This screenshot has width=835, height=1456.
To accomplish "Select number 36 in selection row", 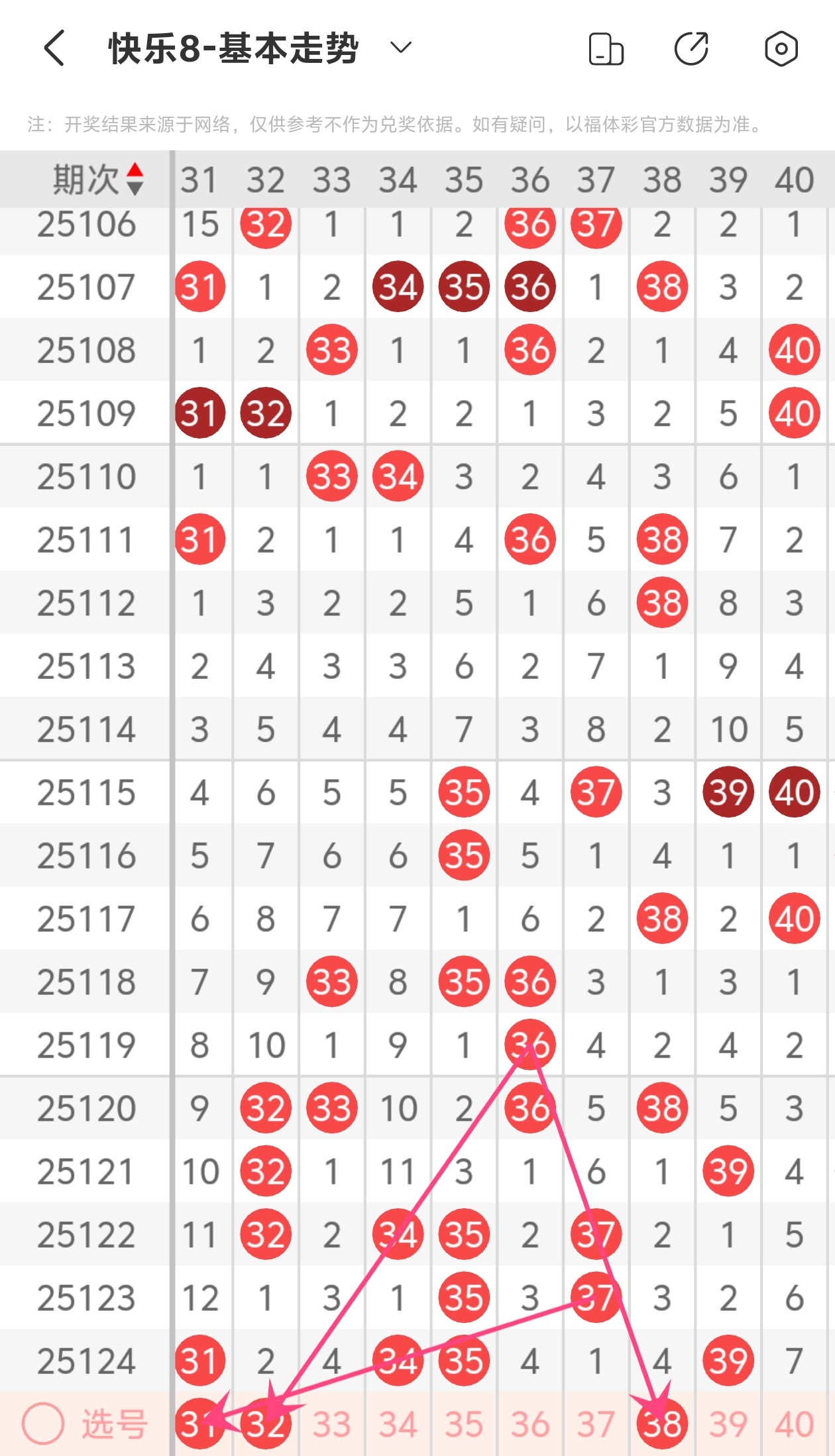I will pos(529,1424).
